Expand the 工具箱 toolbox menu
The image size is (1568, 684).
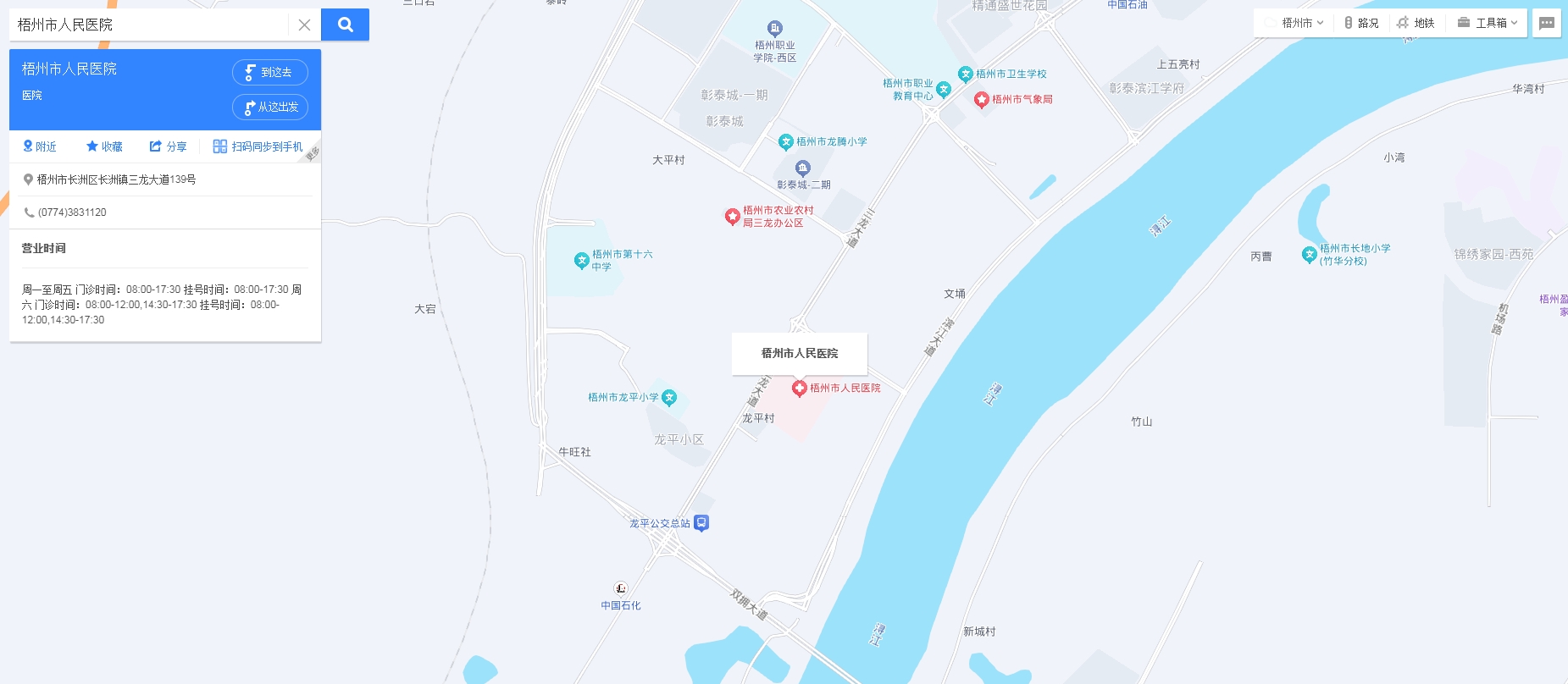[x=1488, y=23]
